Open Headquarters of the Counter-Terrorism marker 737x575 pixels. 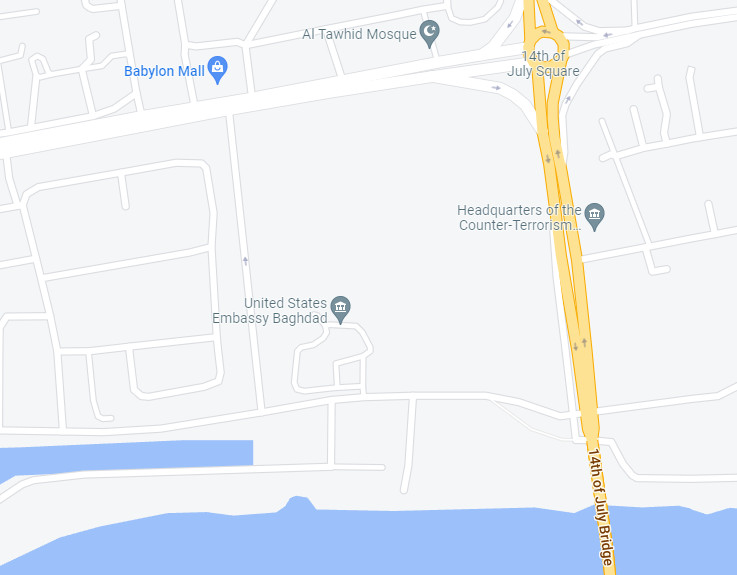pyautogui.click(x=595, y=216)
